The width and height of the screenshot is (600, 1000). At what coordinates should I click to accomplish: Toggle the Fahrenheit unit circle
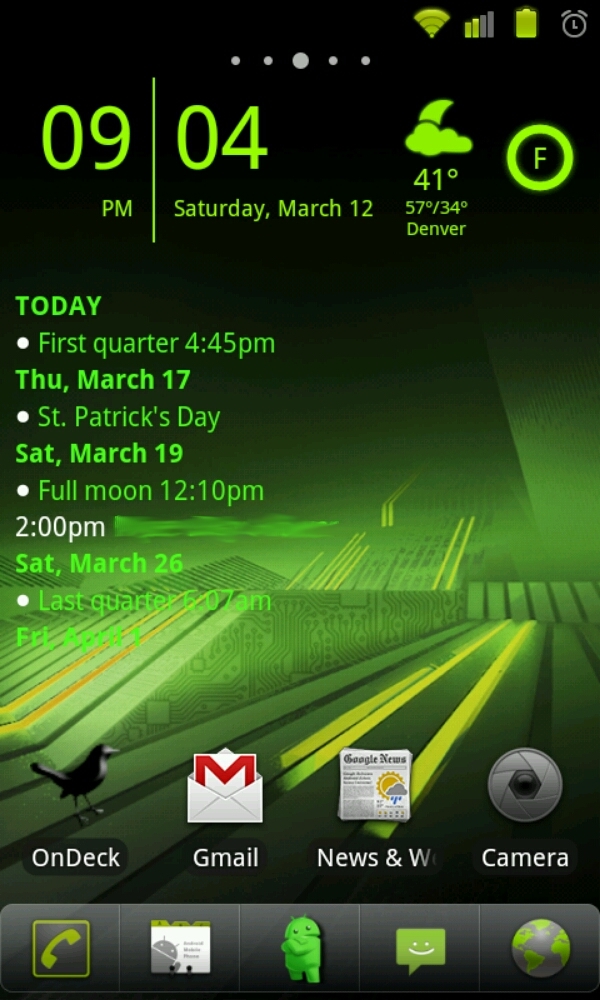point(539,157)
